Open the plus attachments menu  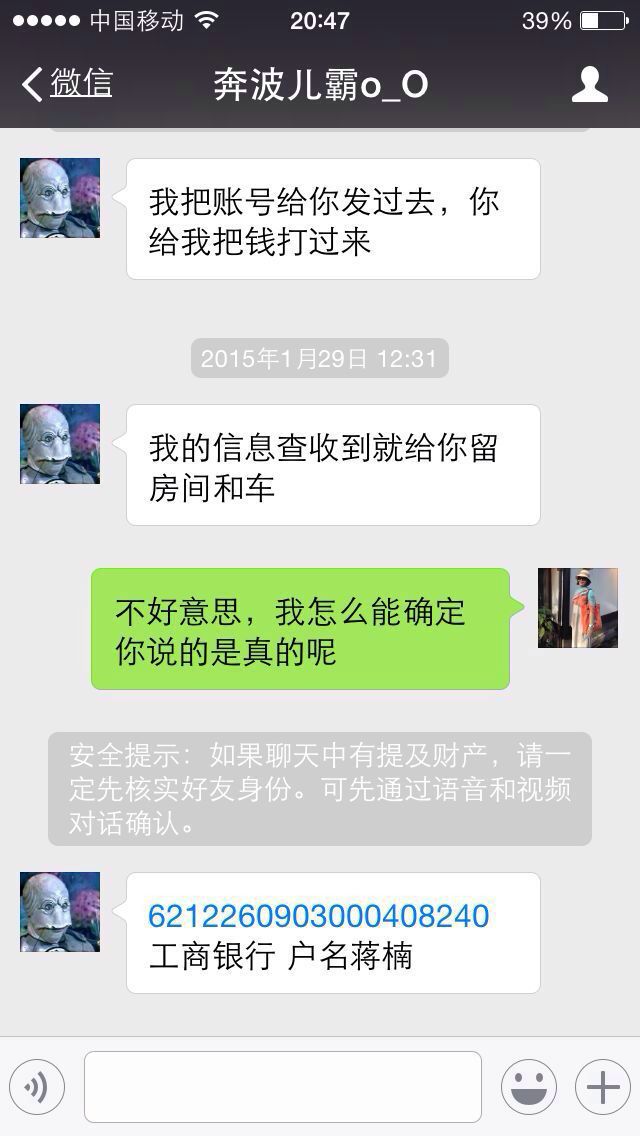tap(603, 1087)
